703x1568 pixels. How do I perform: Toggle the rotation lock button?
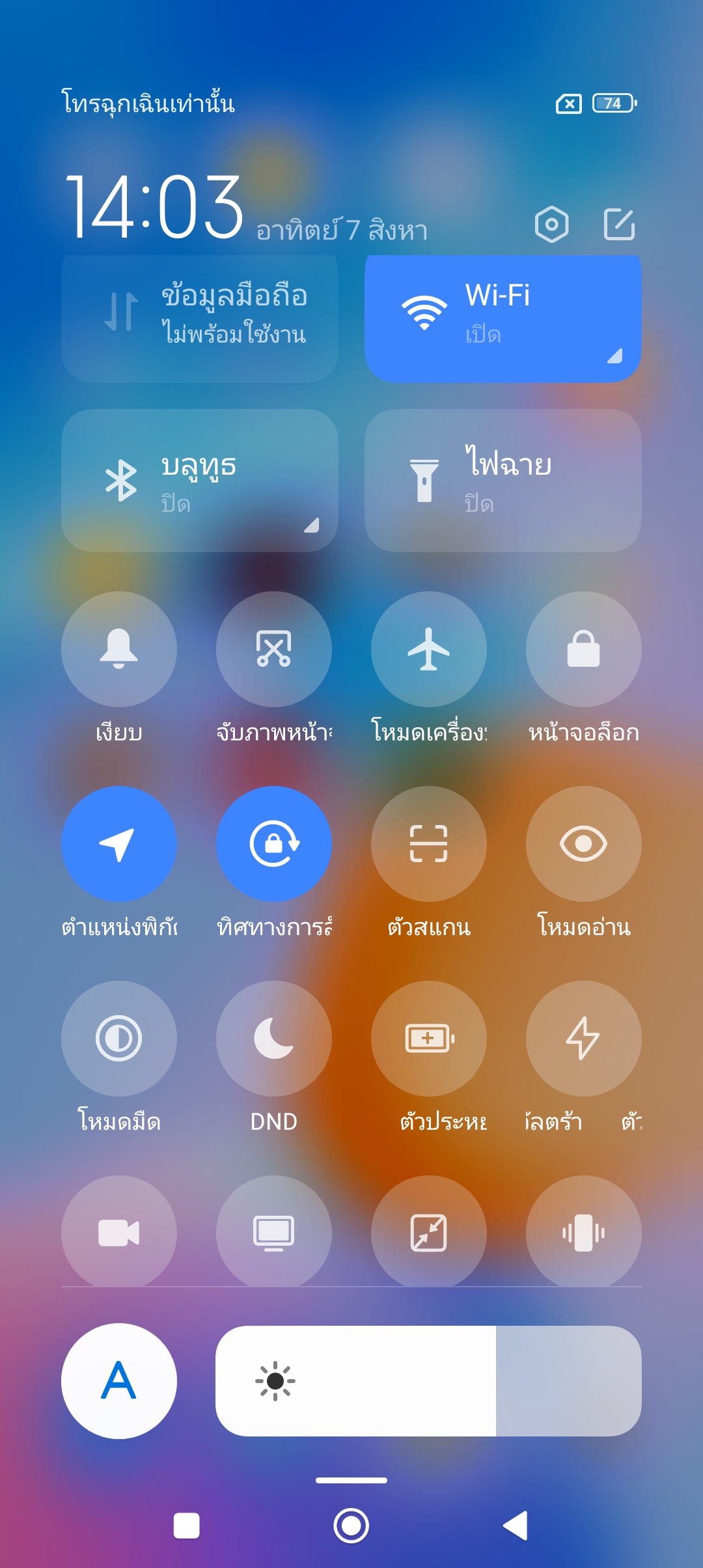273,844
